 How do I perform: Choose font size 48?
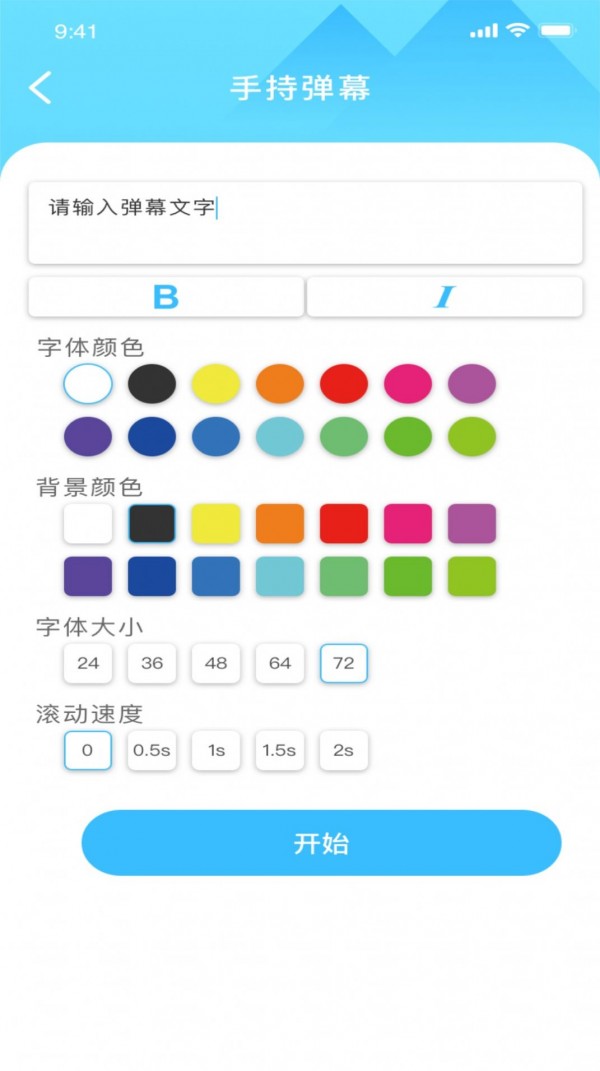(x=216, y=663)
